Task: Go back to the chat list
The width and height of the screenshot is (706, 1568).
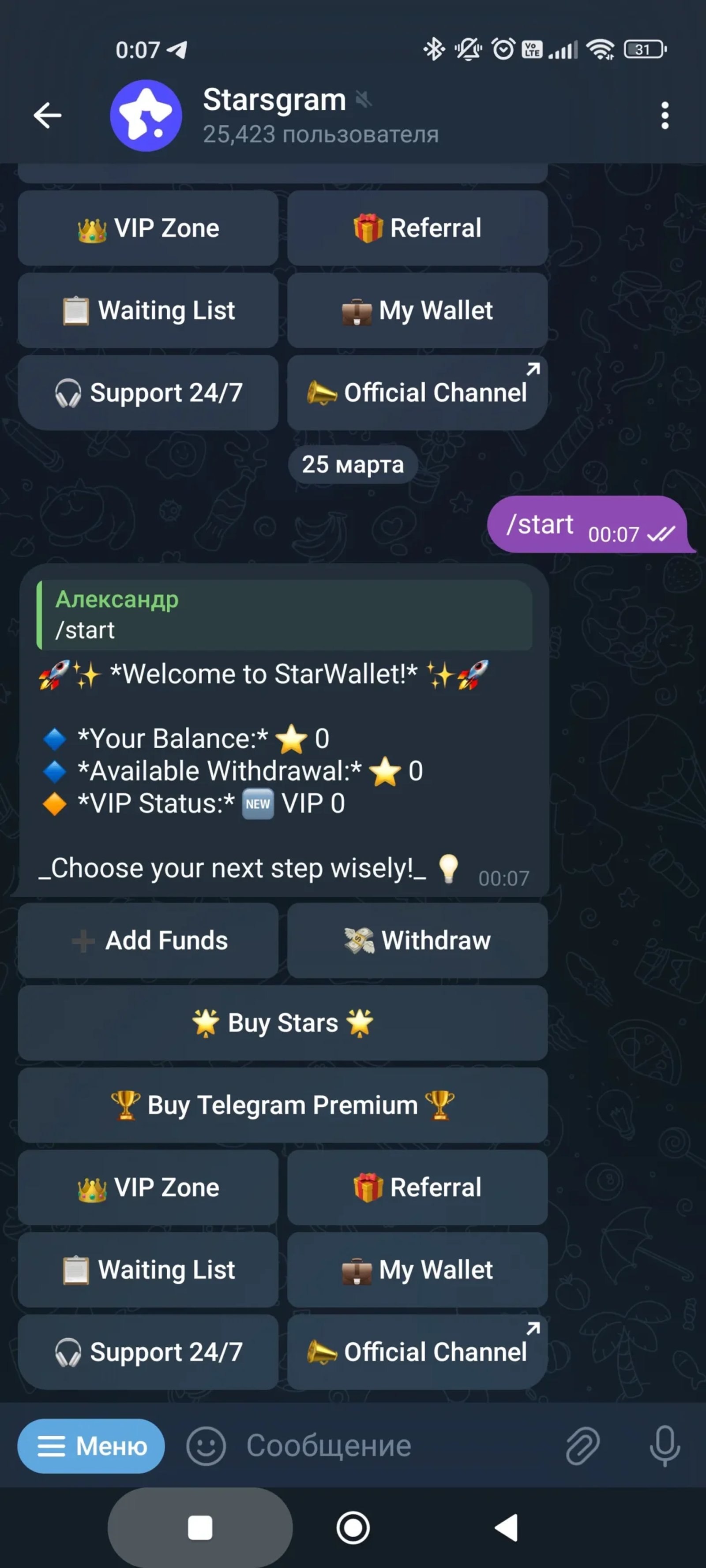Action: [48, 115]
